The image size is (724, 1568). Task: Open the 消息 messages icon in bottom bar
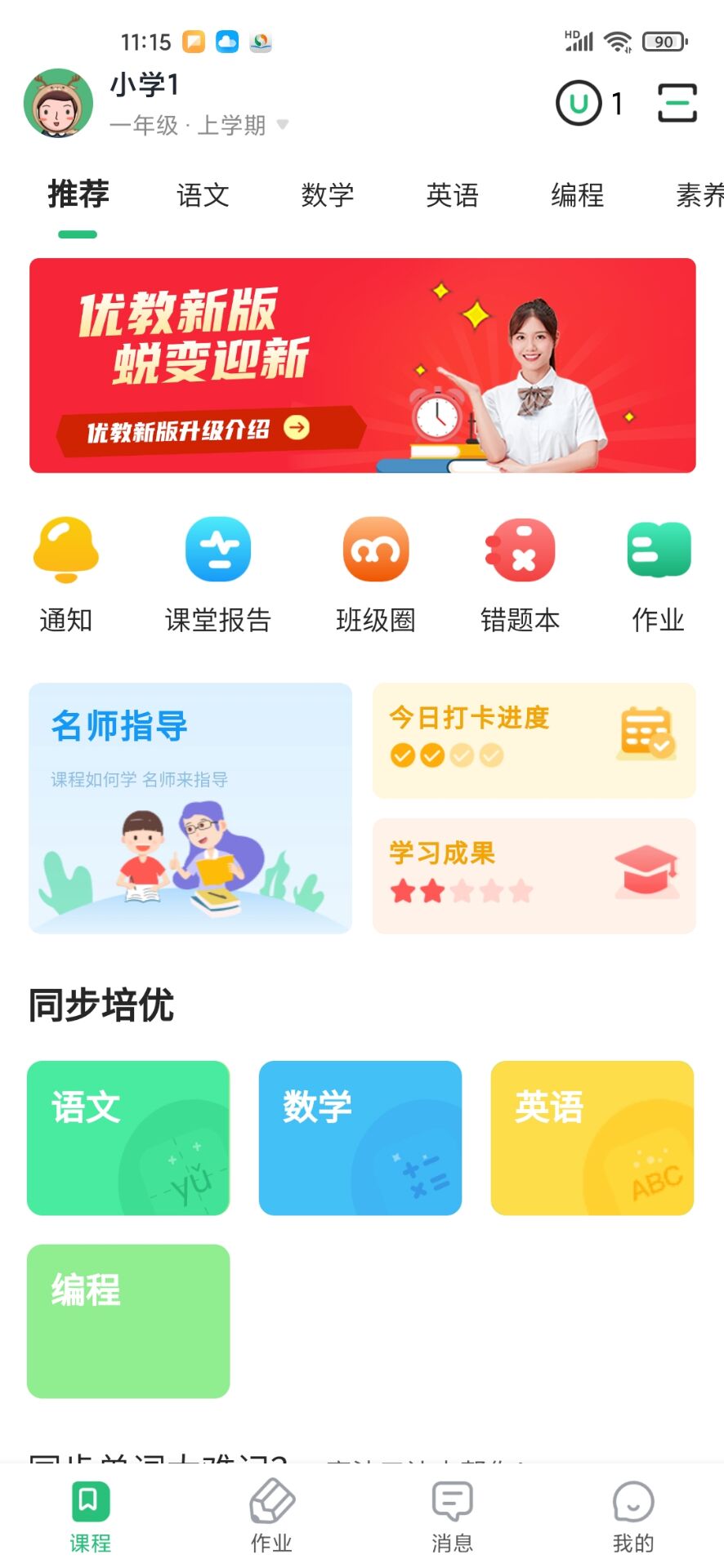(x=450, y=1519)
